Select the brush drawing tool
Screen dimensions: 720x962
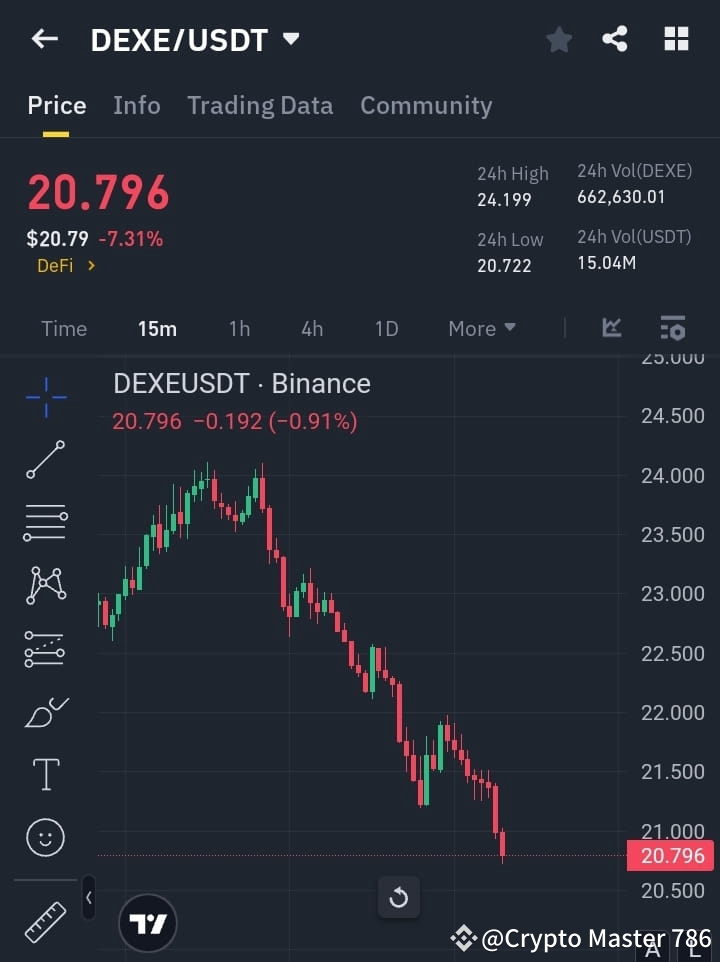pyautogui.click(x=45, y=712)
